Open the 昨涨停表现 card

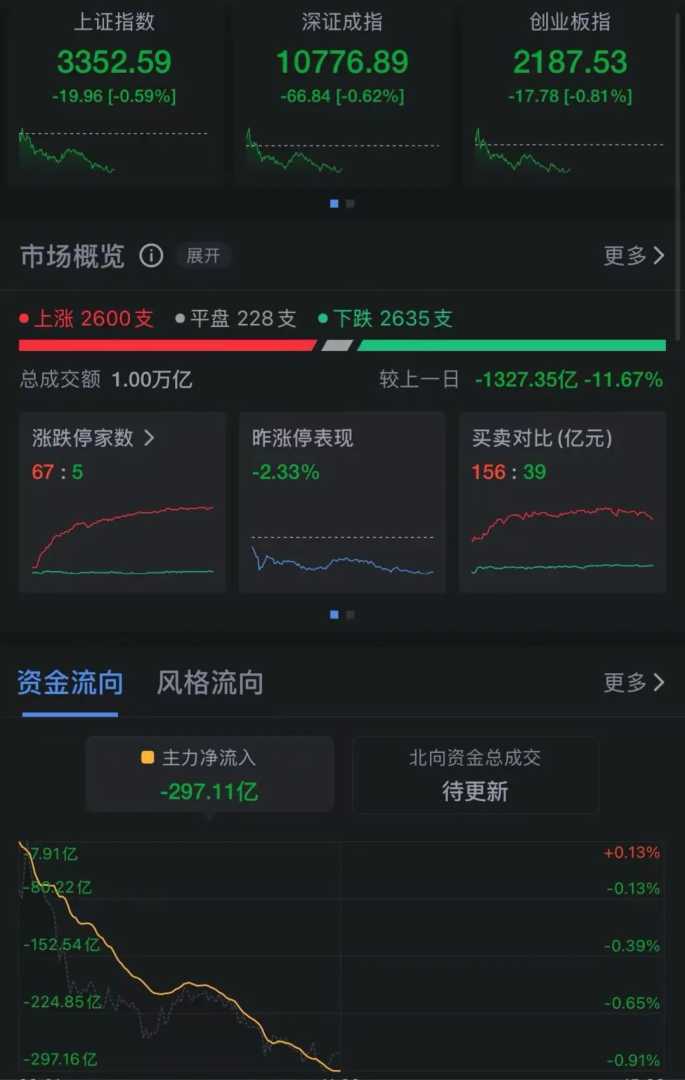tap(342, 502)
